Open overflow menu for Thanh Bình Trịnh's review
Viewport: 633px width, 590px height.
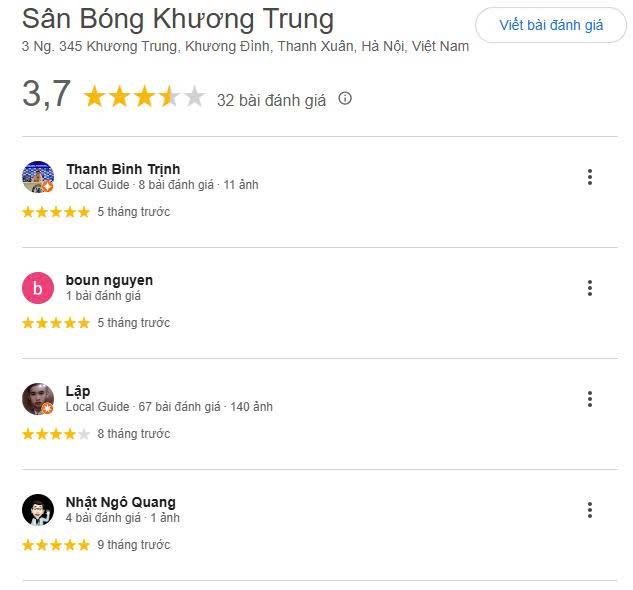590,177
